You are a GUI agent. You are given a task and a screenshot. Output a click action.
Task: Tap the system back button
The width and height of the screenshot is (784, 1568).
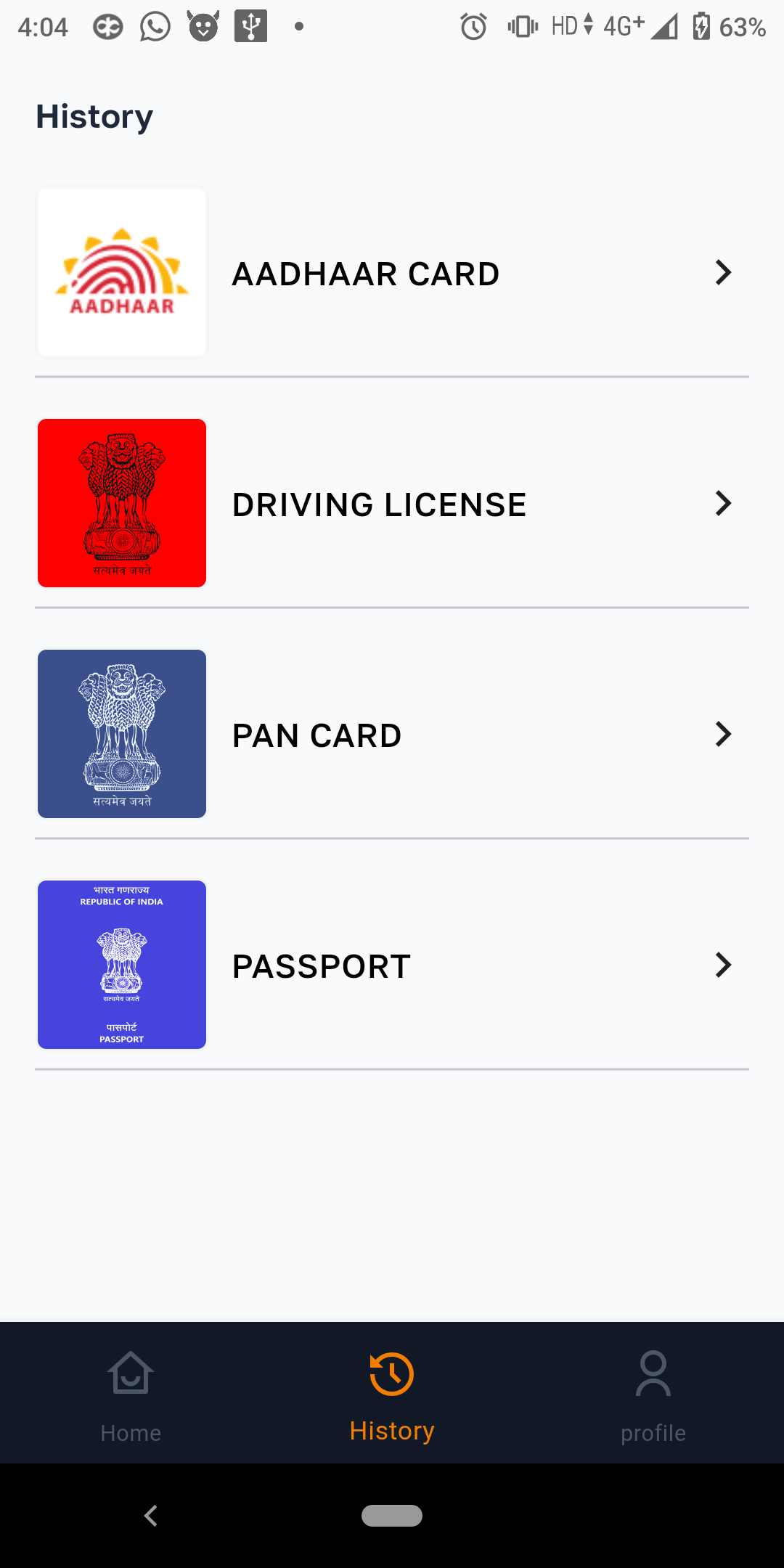[151, 1516]
